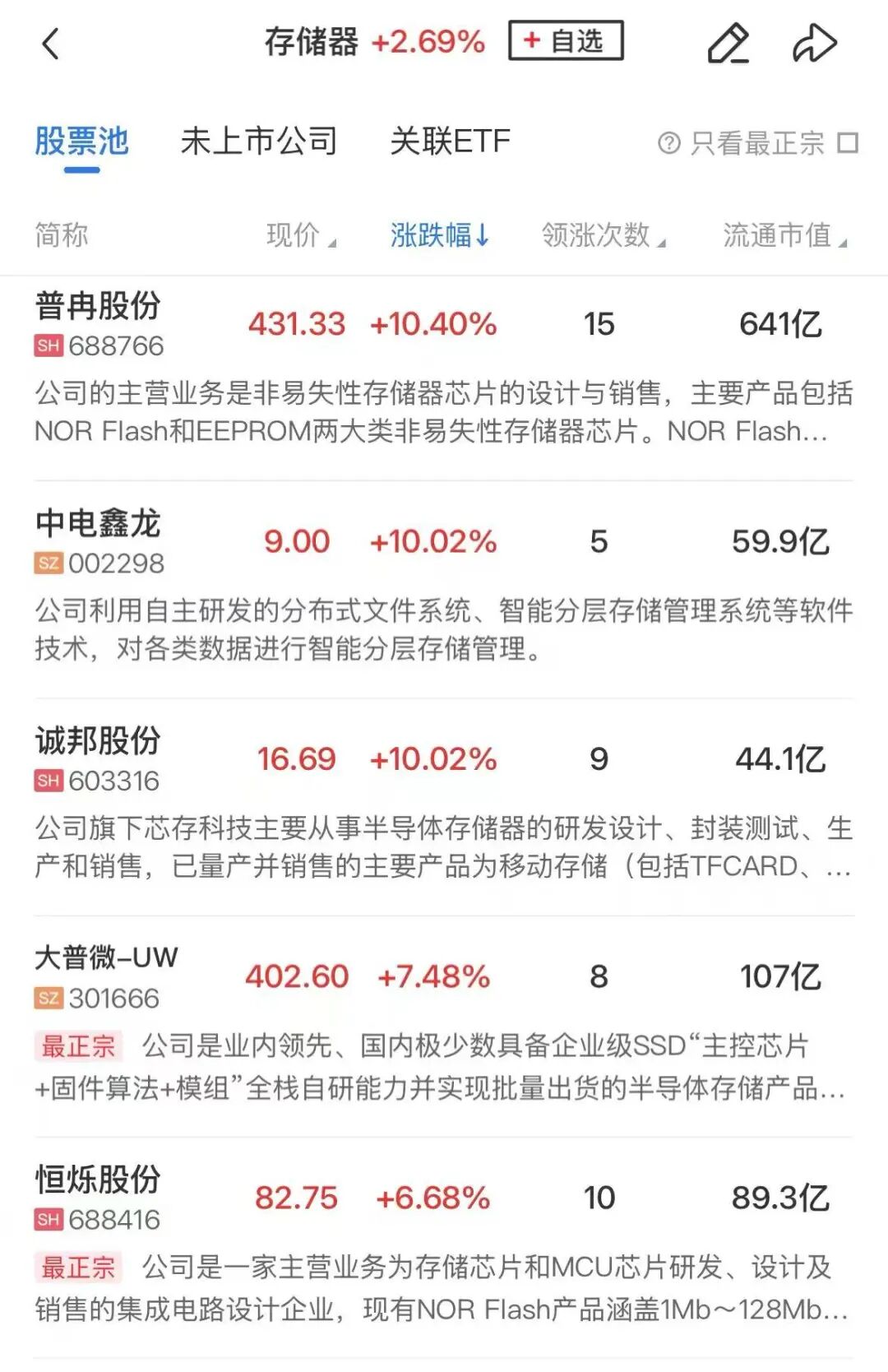Image resolution: width=888 pixels, height=1372 pixels.
Task: Open the edit pencil icon
Action: (728, 43)
